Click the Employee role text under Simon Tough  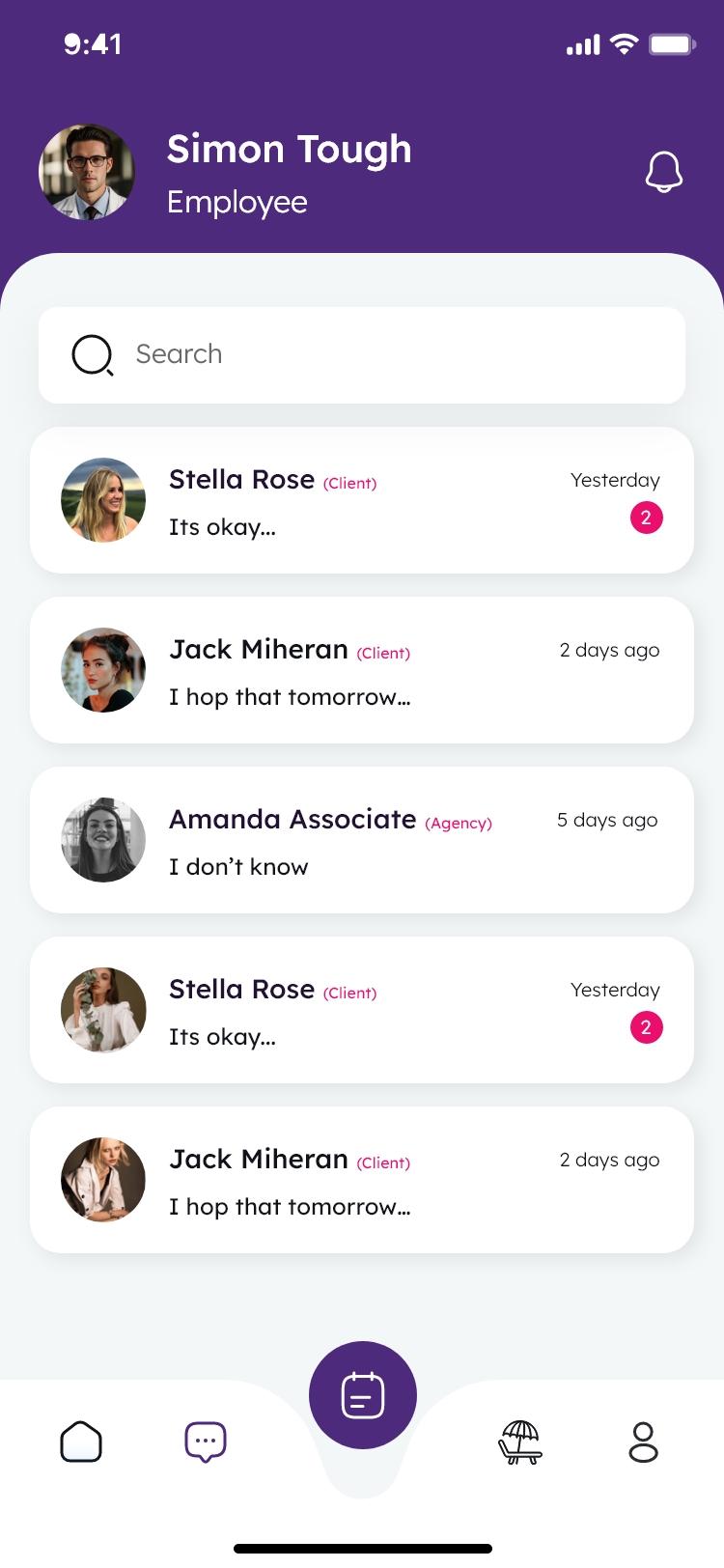237,203
